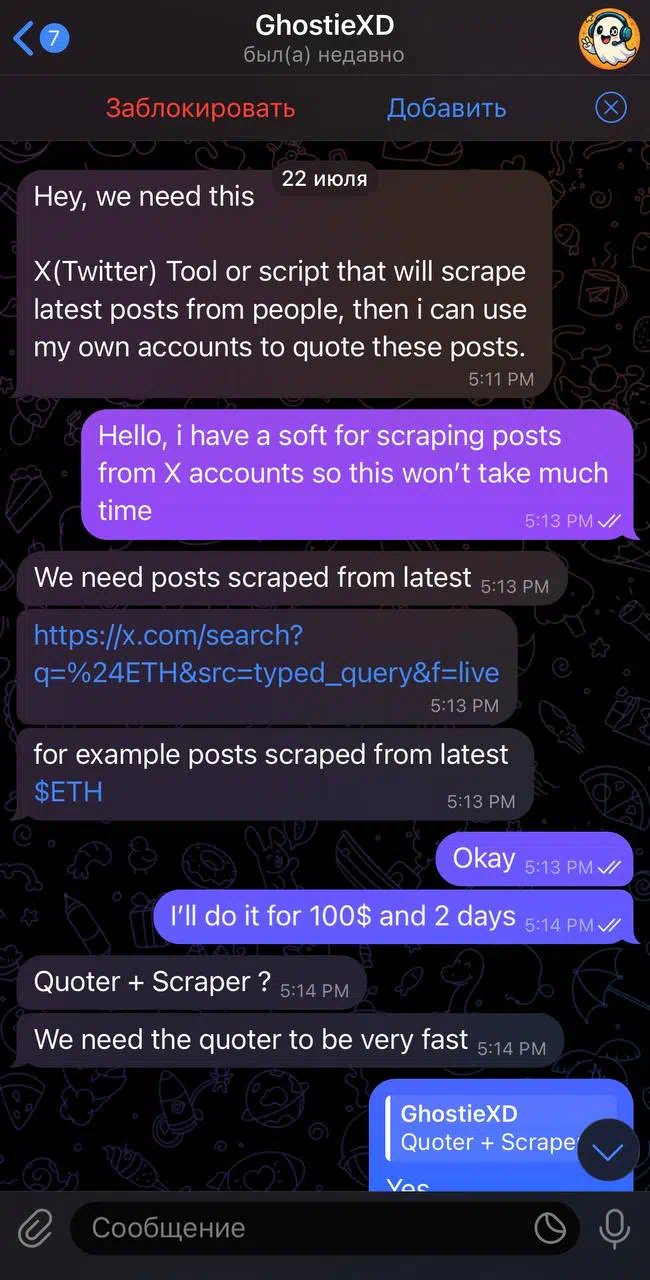The height and width of the screenshot is (1280, 650).
Task: Jump to latest message with down arrow
Action: [x=607, y=1150]
